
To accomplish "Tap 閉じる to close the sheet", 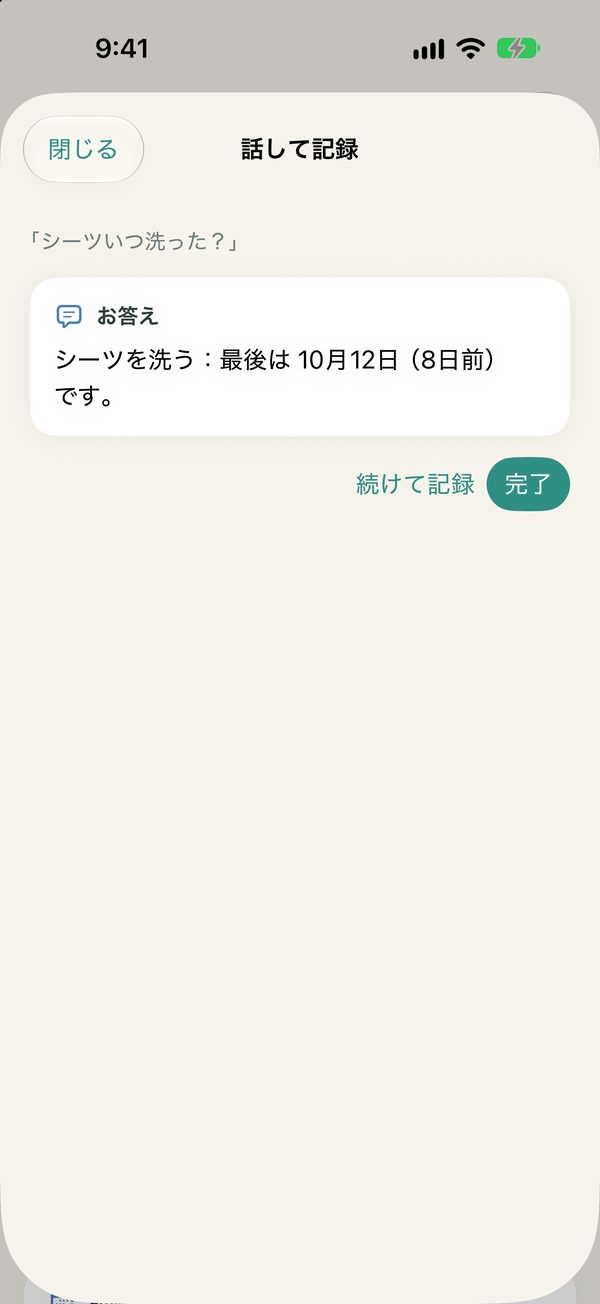I will [84, 150].
